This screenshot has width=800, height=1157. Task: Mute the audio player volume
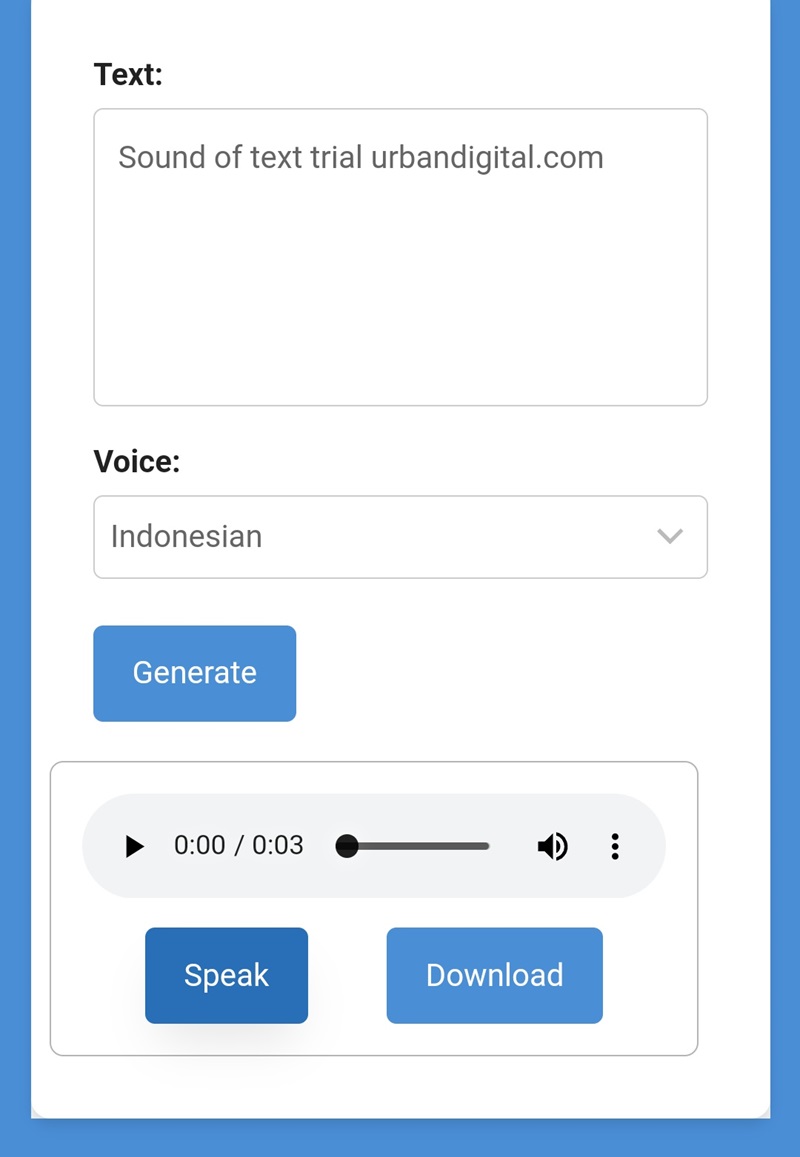552,847
